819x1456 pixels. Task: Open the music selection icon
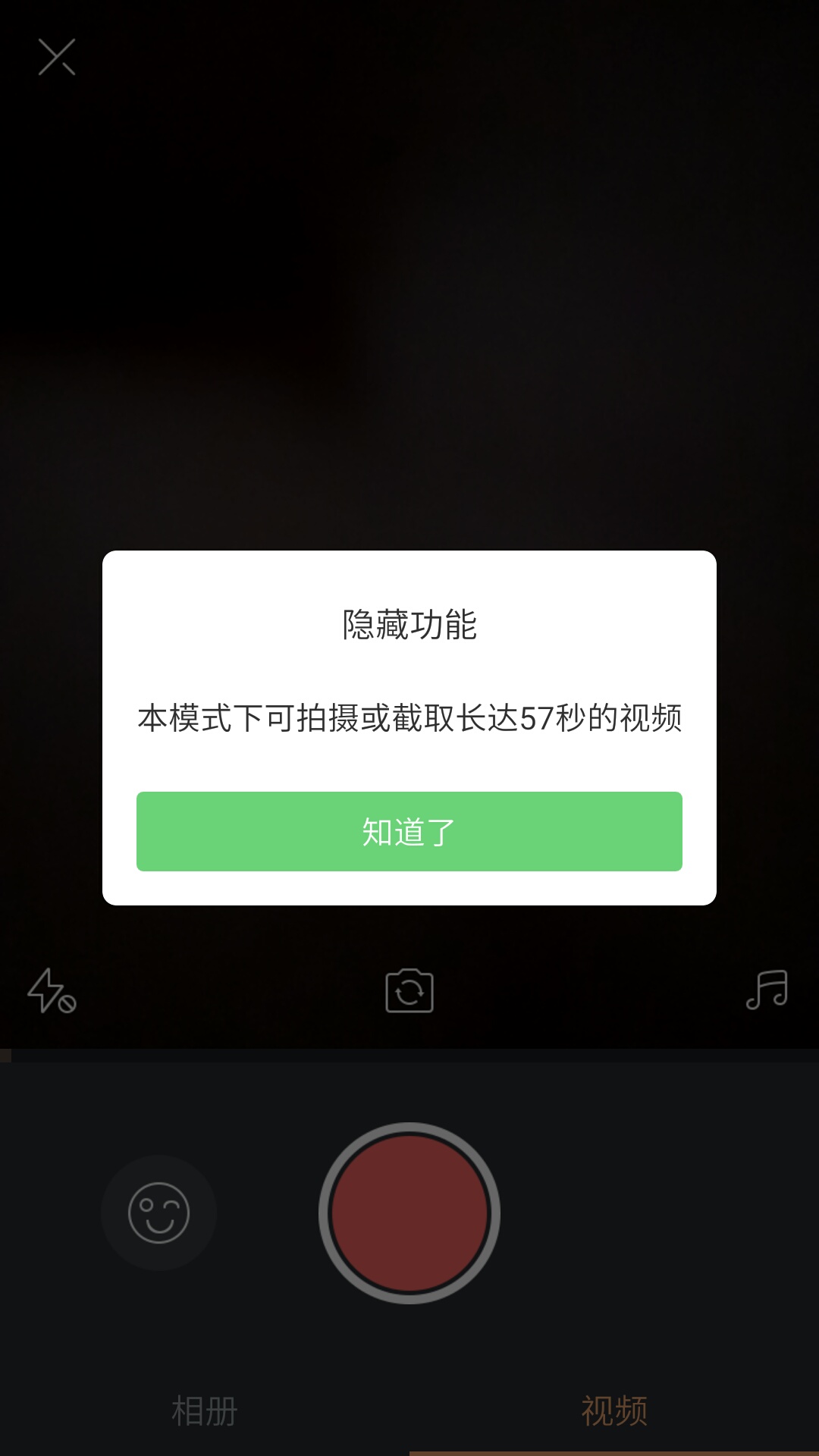click(x=767, y=990)
